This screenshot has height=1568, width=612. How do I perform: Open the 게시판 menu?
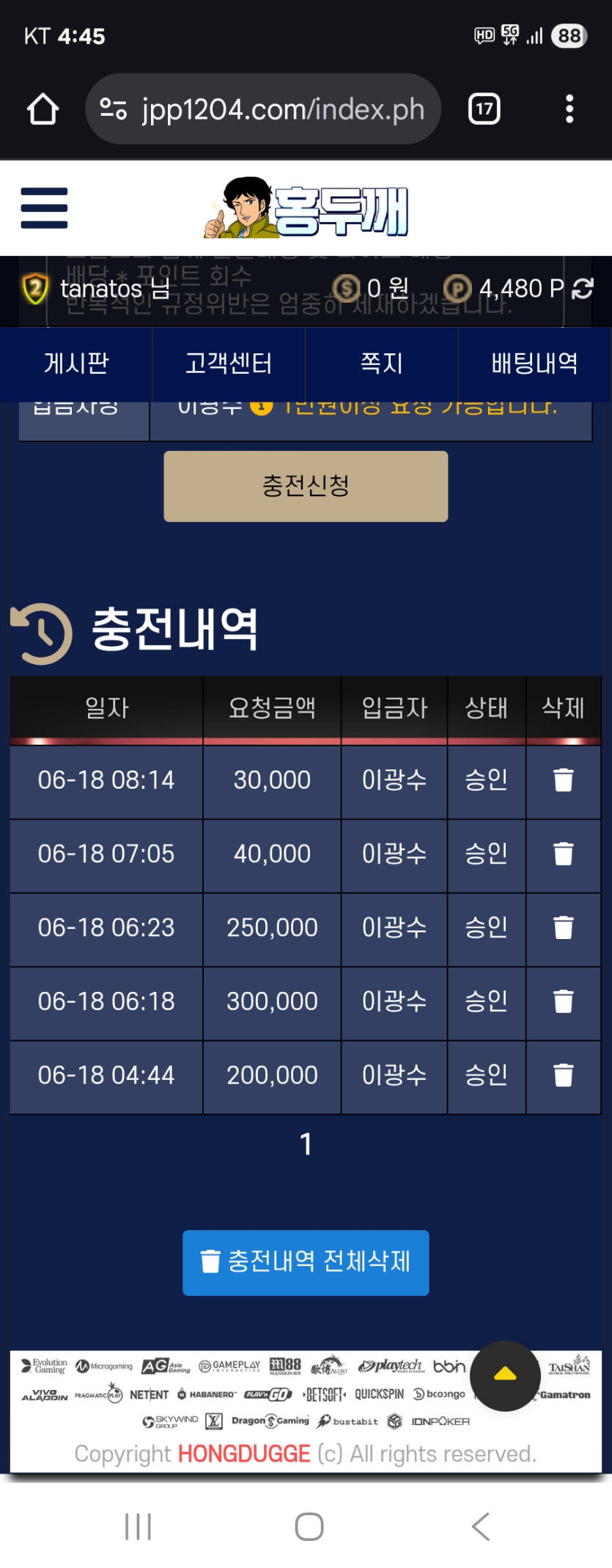click(76, 364)
